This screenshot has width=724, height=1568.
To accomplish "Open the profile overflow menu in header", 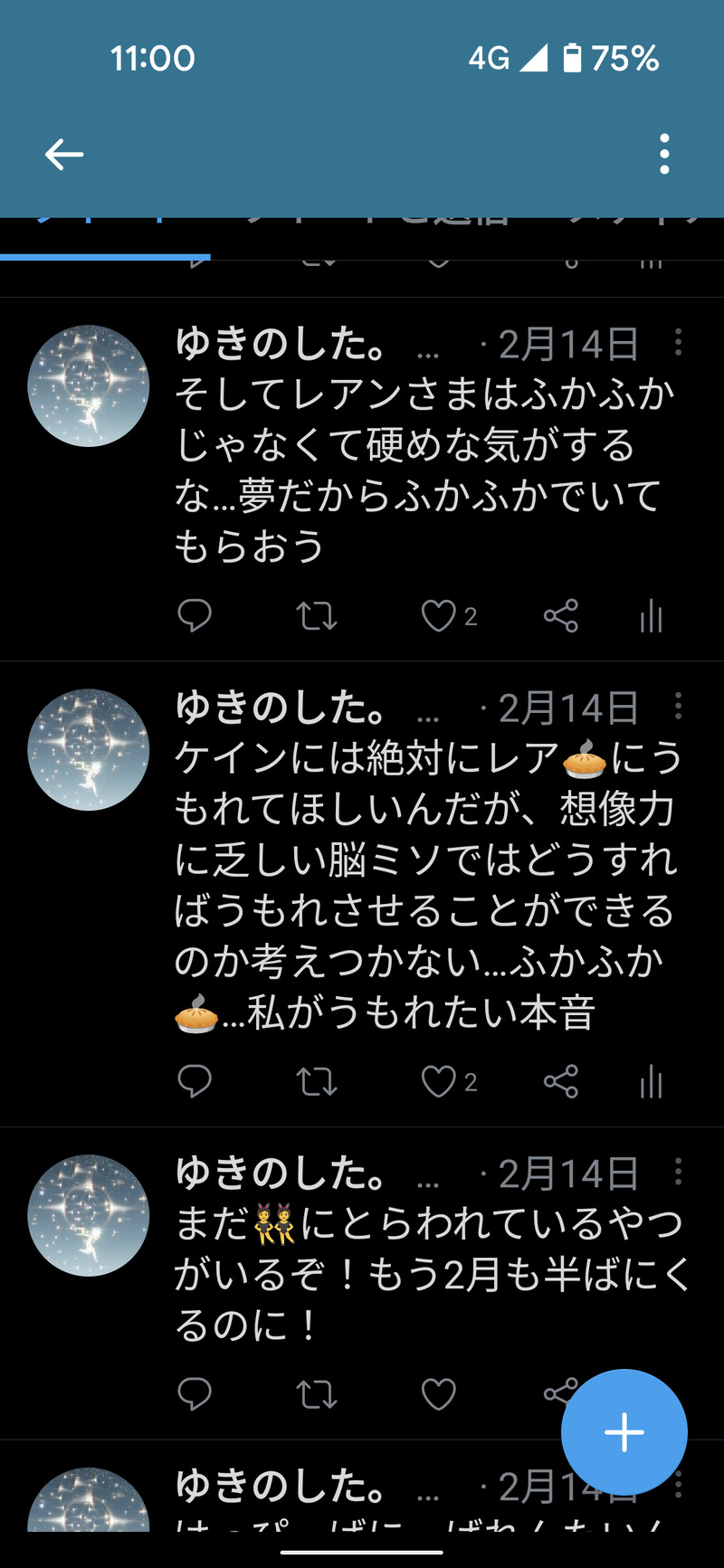I will (x=664, y=155).
